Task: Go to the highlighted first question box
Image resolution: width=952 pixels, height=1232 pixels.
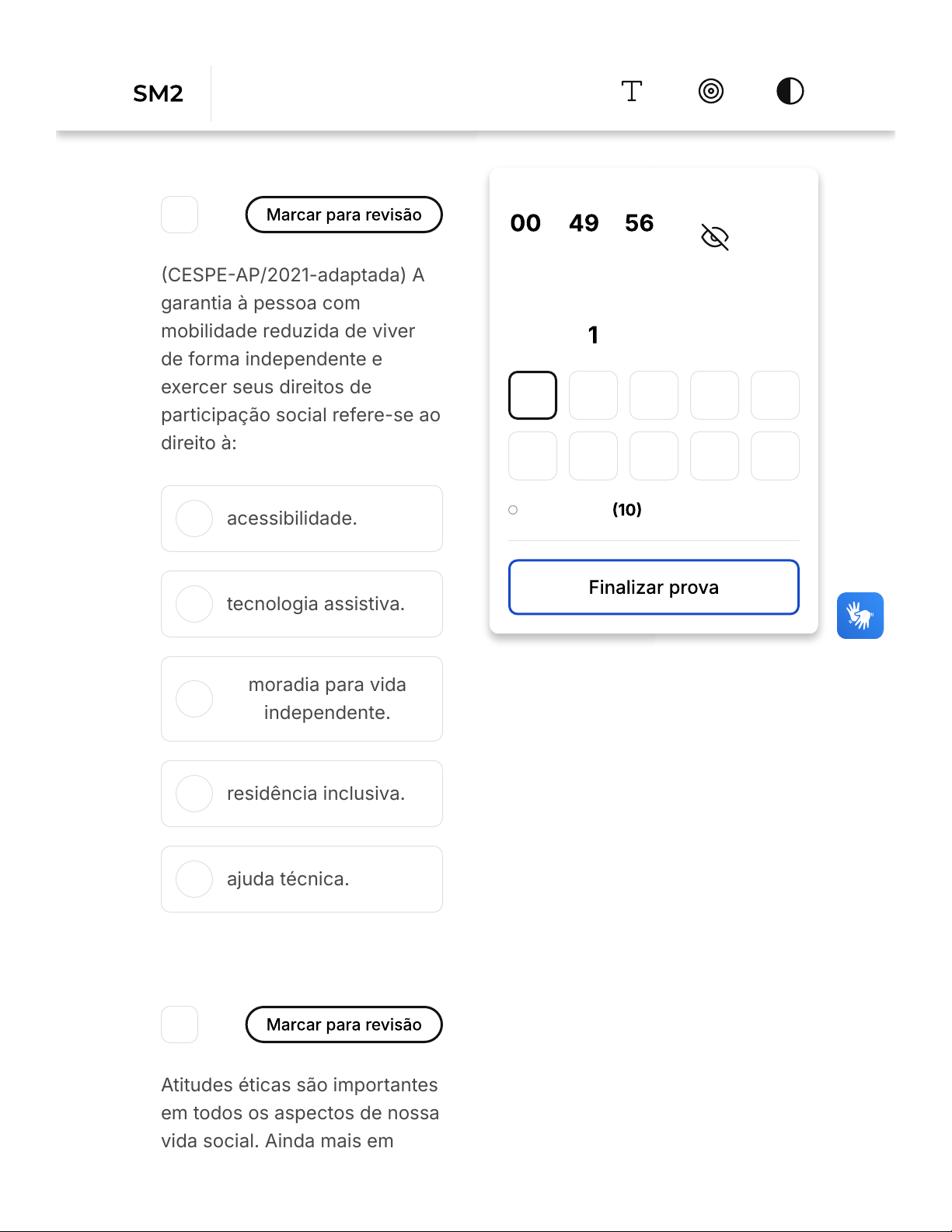Action: pos(532,395)
